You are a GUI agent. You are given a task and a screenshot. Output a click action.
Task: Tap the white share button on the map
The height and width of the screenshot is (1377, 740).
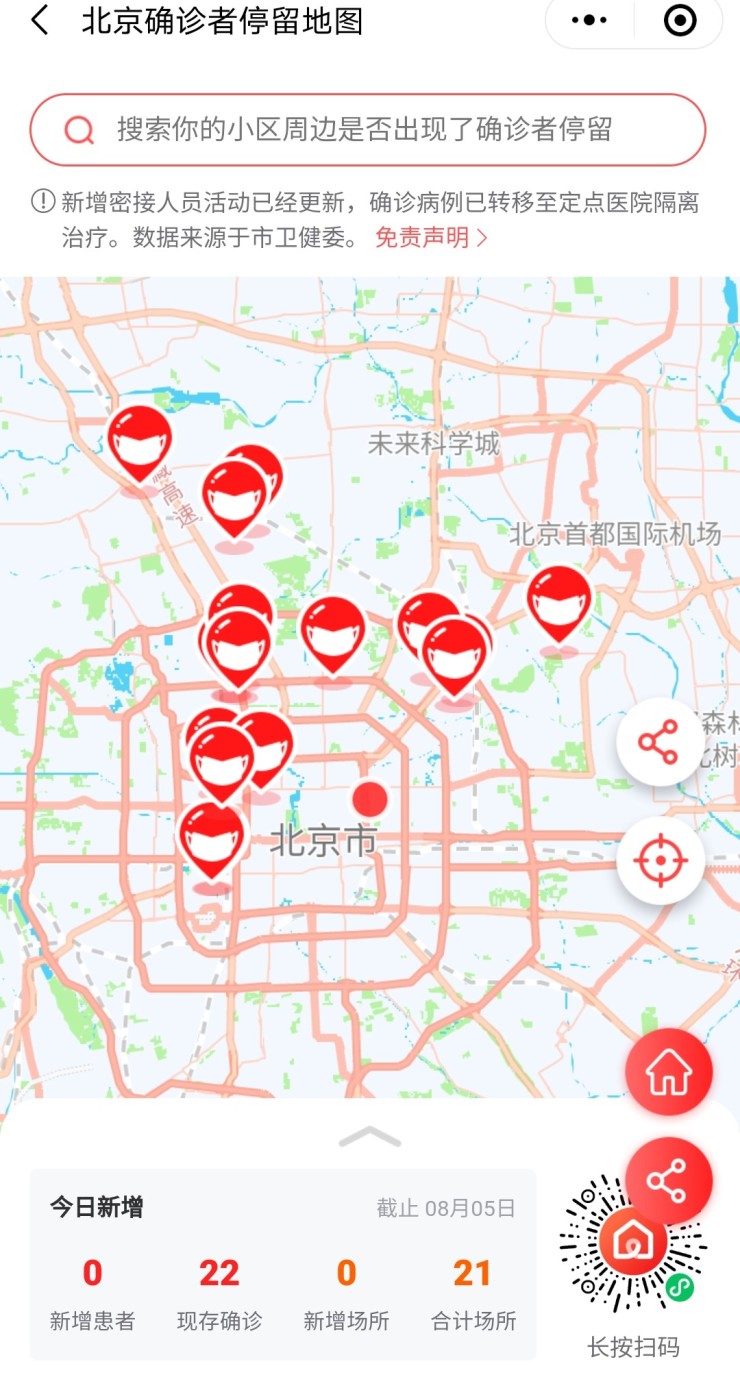pos(659,742)
